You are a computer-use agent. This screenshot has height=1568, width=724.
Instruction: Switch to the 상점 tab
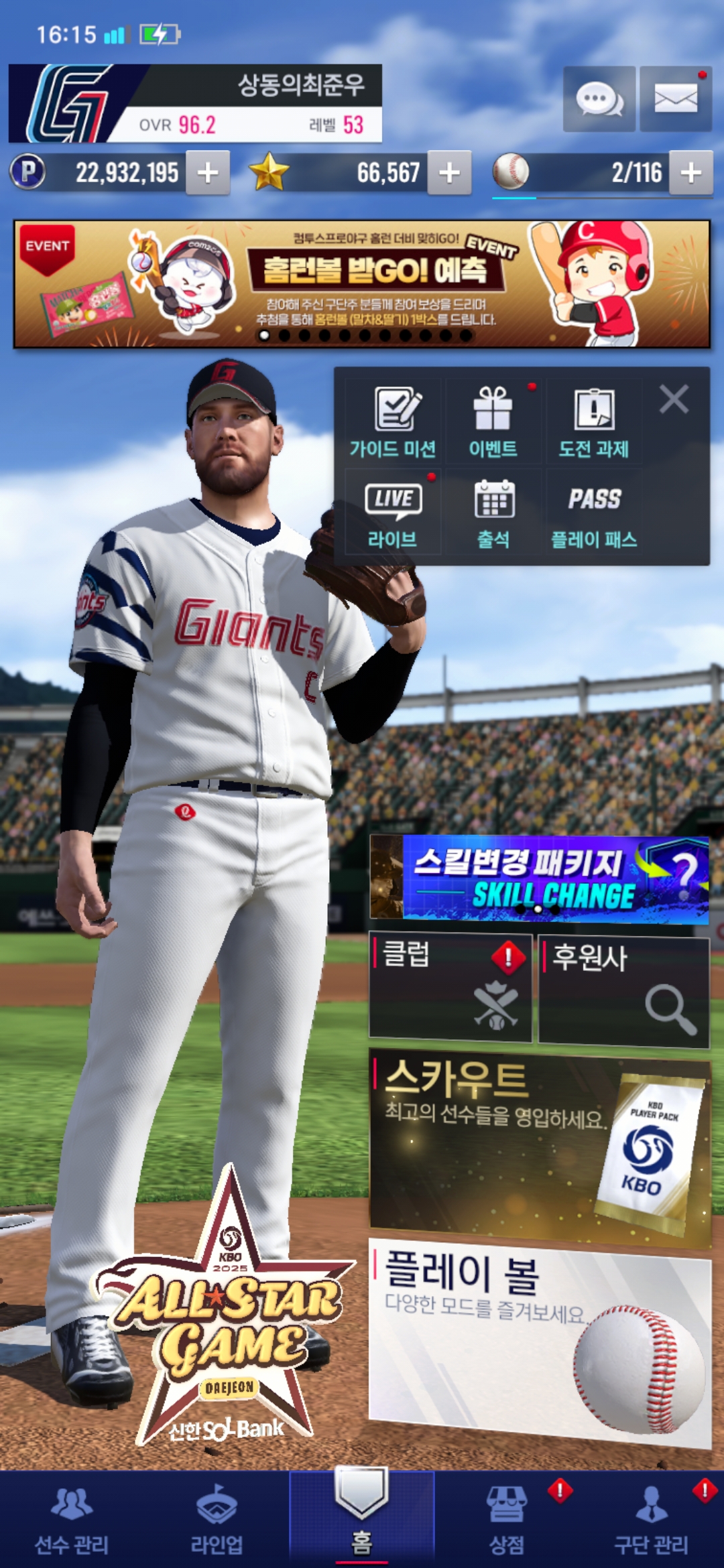[x=507, y=1518]
